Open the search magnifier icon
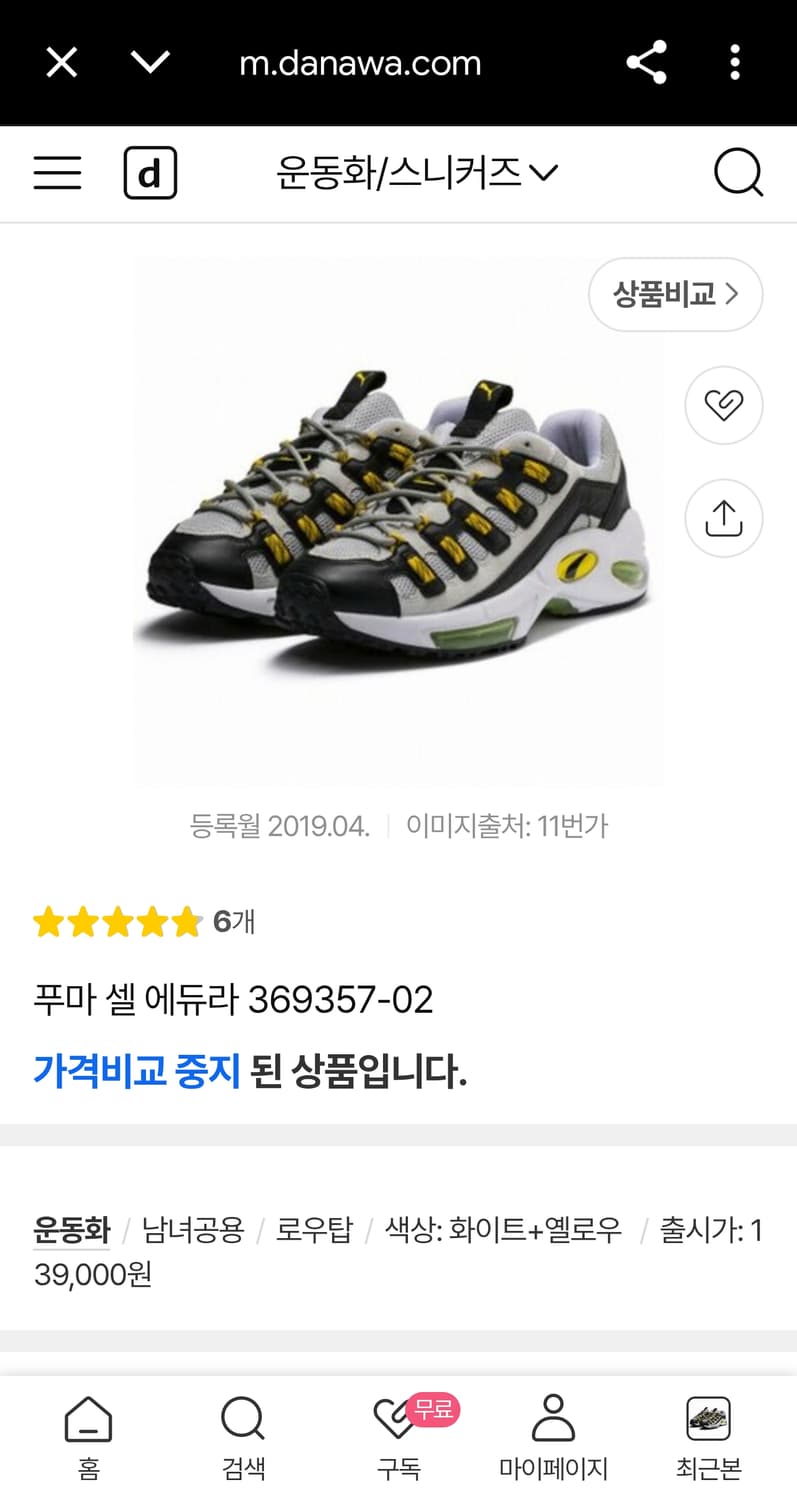This screenshot has width=797, height=1500. [738, 172]
